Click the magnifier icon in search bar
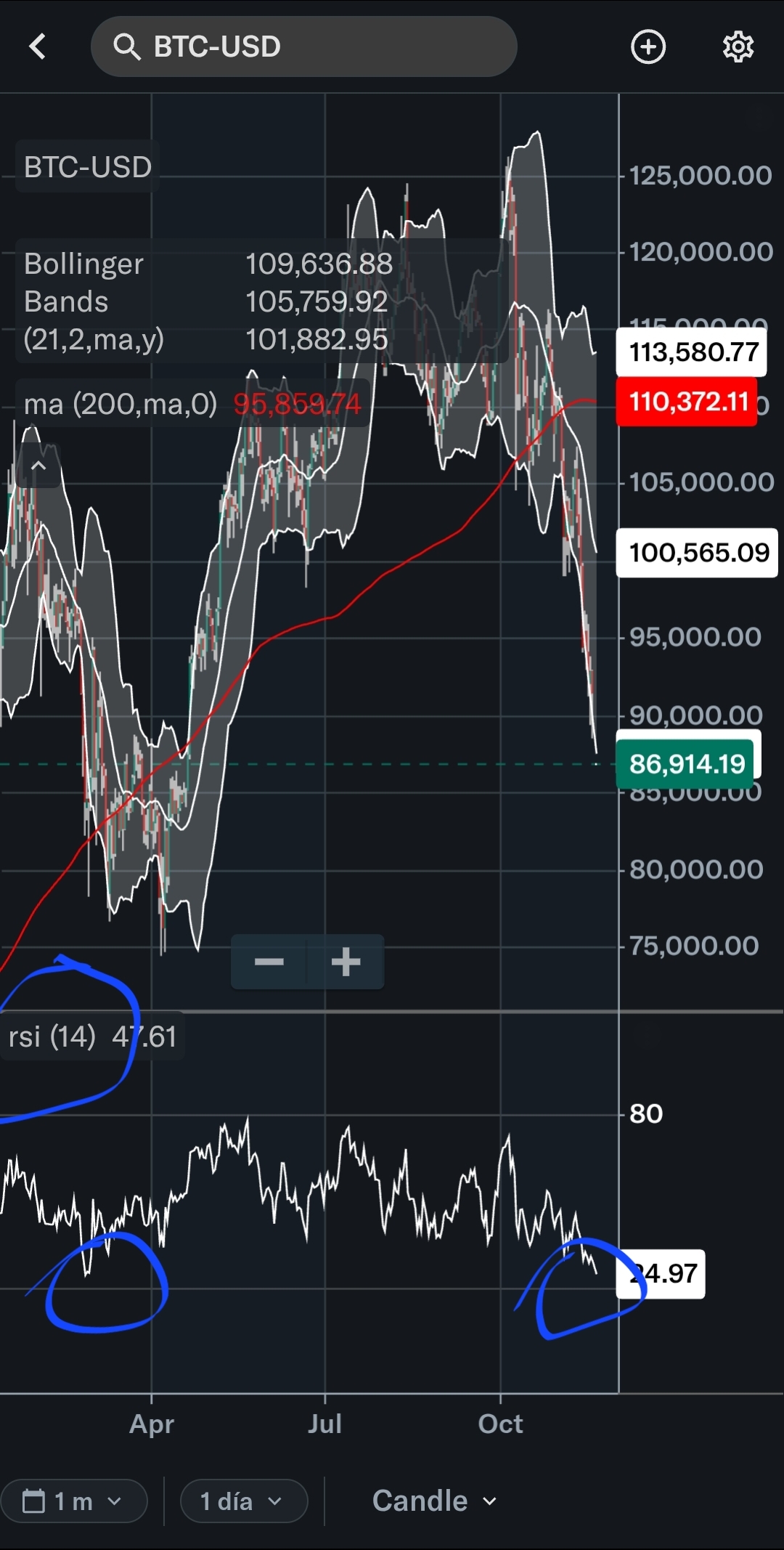 click(128, 46)
